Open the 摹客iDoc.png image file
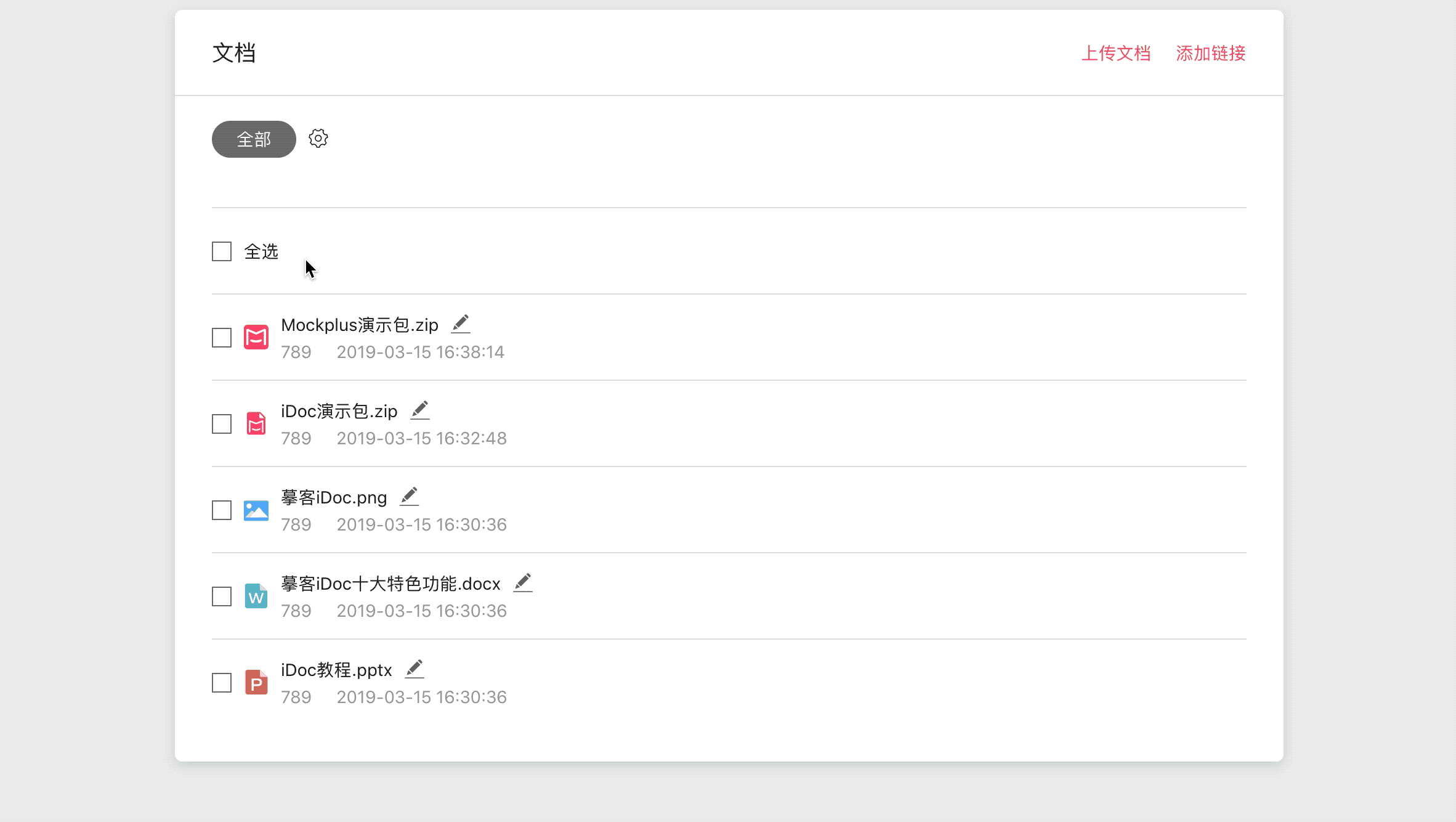Image resolution: width=1456 pixels, height=822 pixels. click(334, 498)
